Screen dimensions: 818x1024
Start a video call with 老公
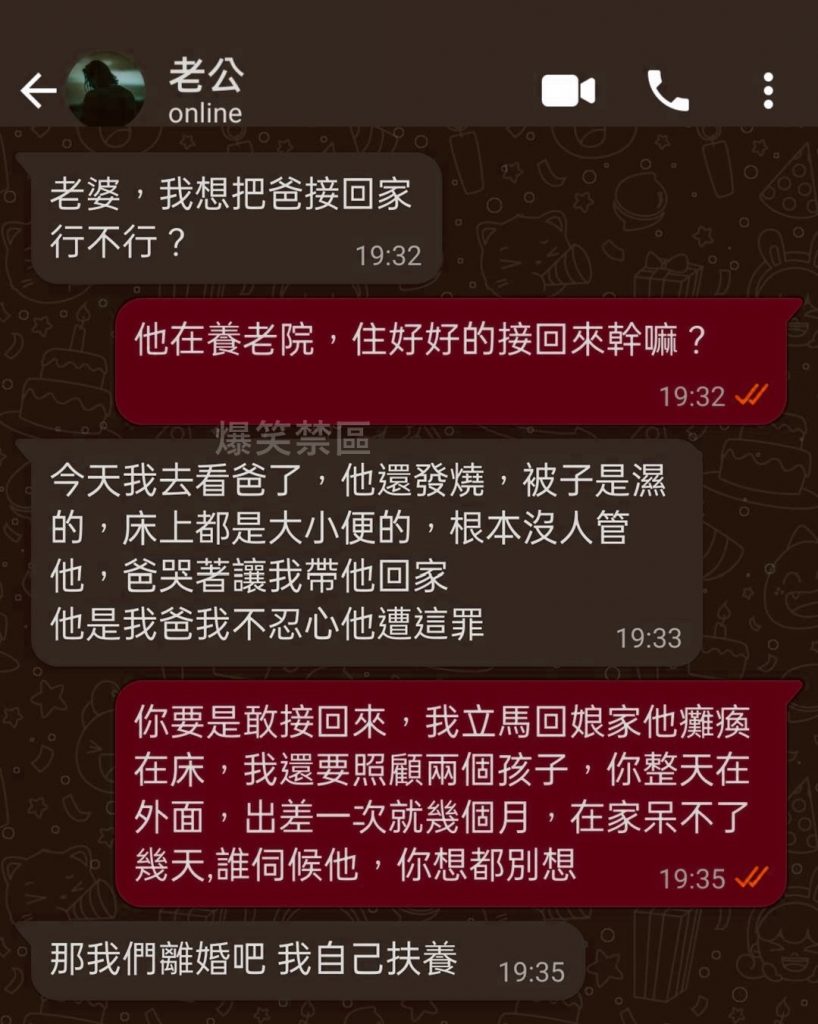(568, 91)
